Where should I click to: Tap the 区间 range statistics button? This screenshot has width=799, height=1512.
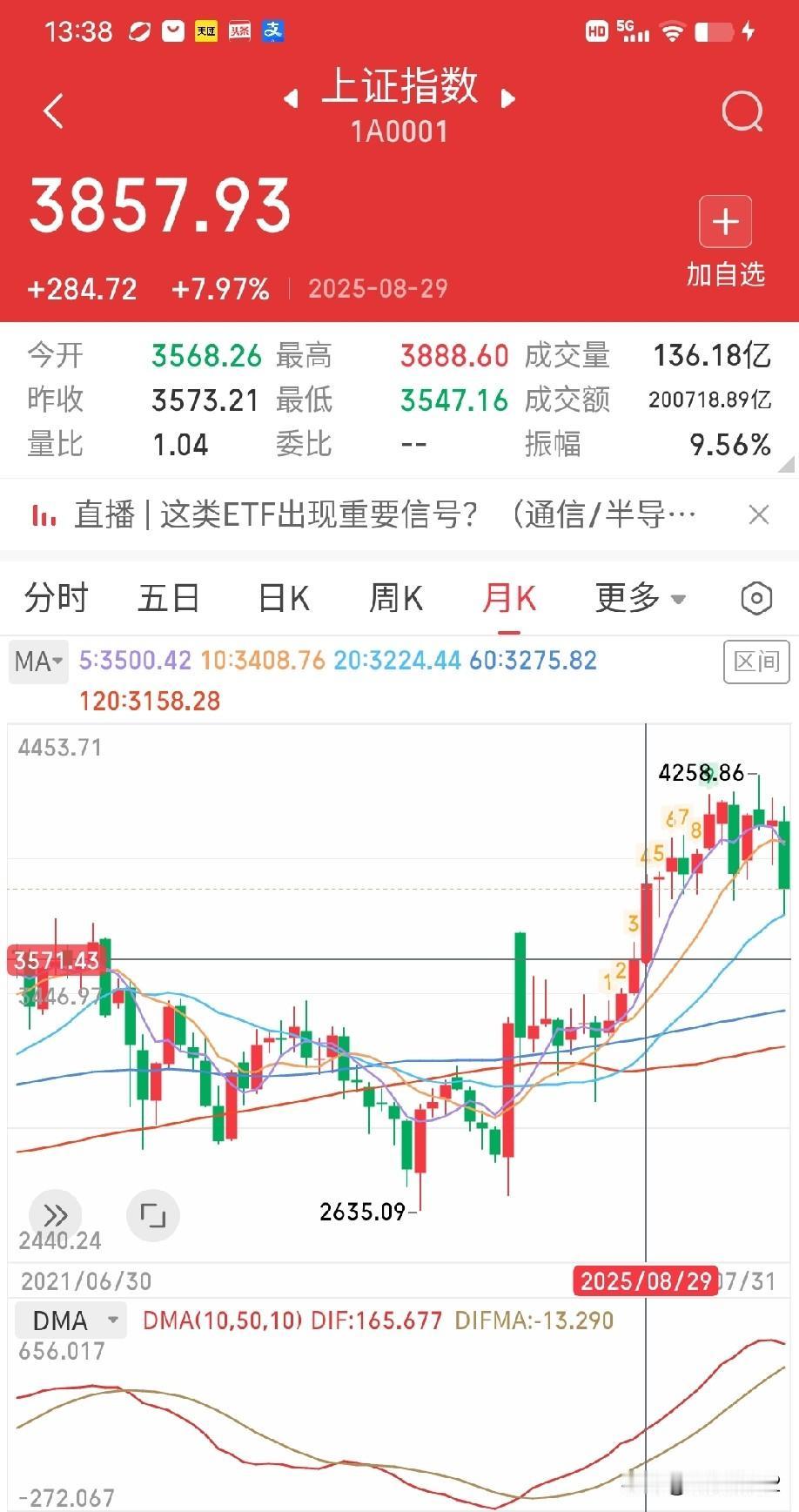click(x=756, y=662)
